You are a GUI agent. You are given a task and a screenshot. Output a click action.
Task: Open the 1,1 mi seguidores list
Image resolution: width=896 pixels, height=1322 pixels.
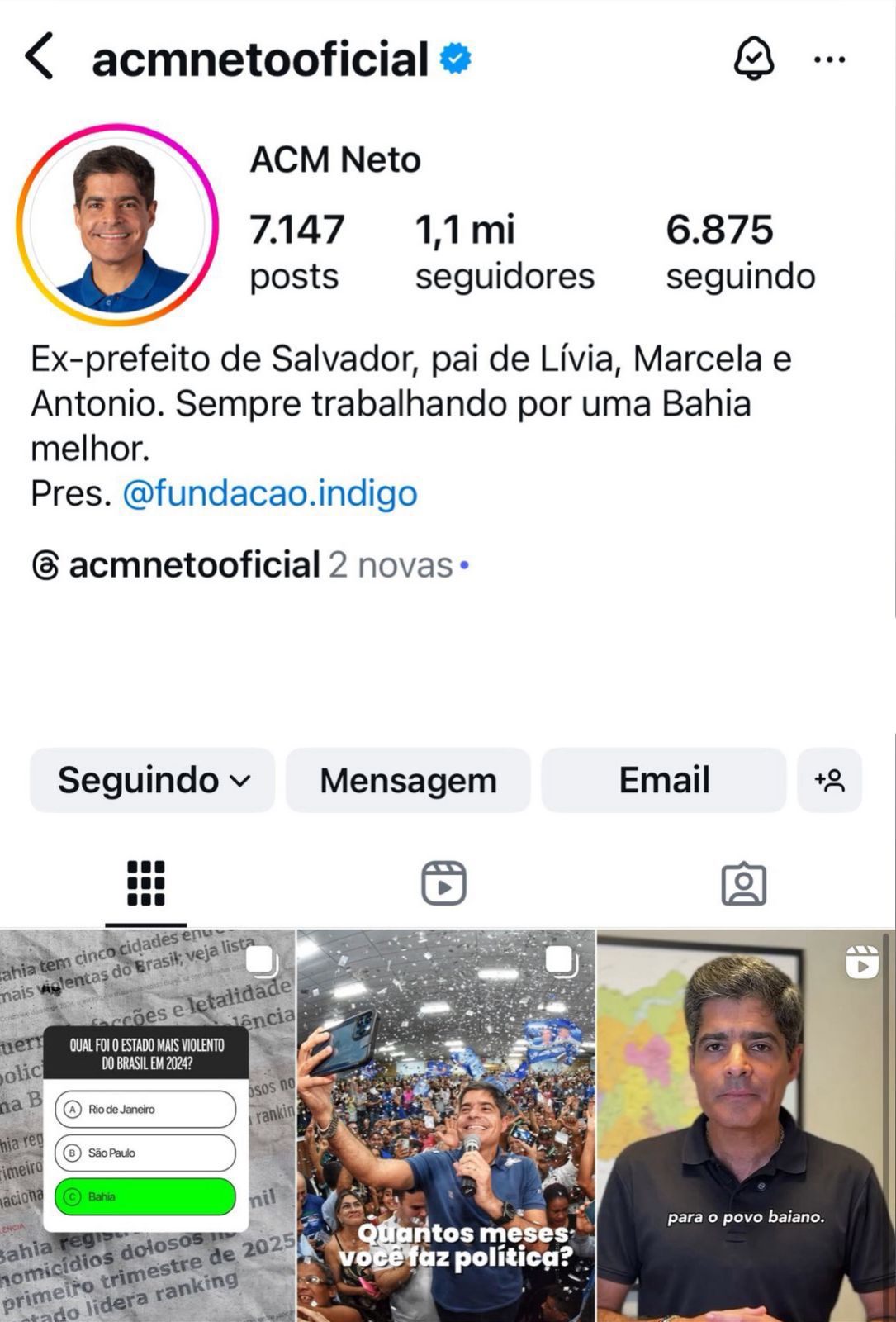(504, 252)
